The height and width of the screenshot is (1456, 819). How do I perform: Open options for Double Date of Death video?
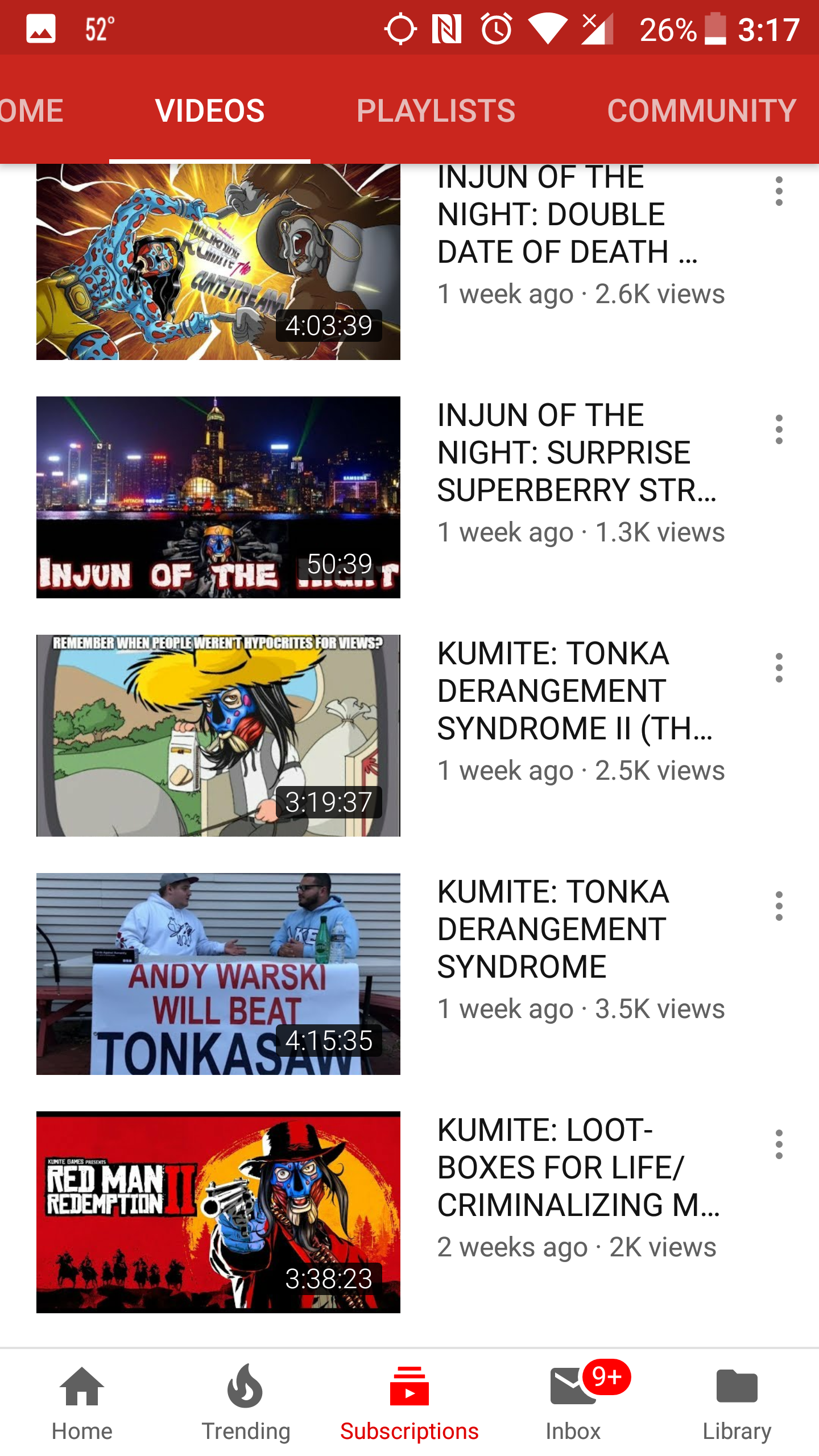click(779, 191)
